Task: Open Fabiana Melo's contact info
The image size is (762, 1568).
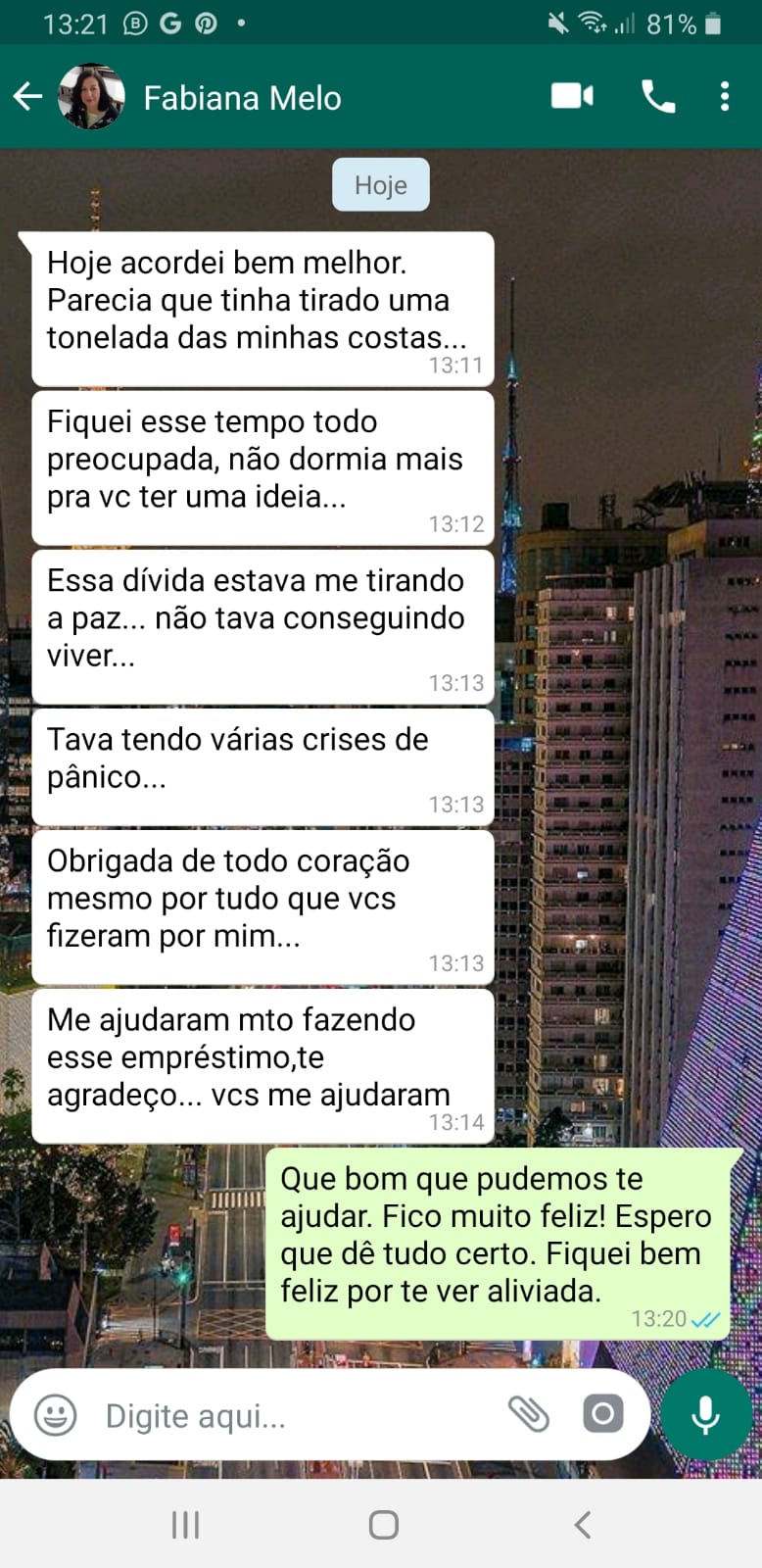Action: [242, 98]
